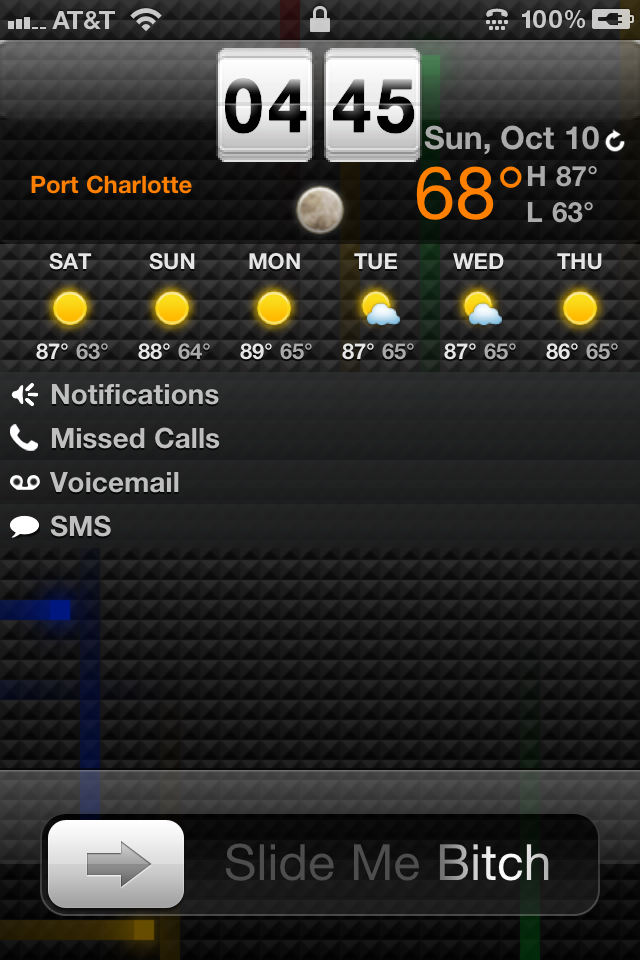Open the Missed Calls row
This screenshot has width=640, height=960.
point(134,439)
